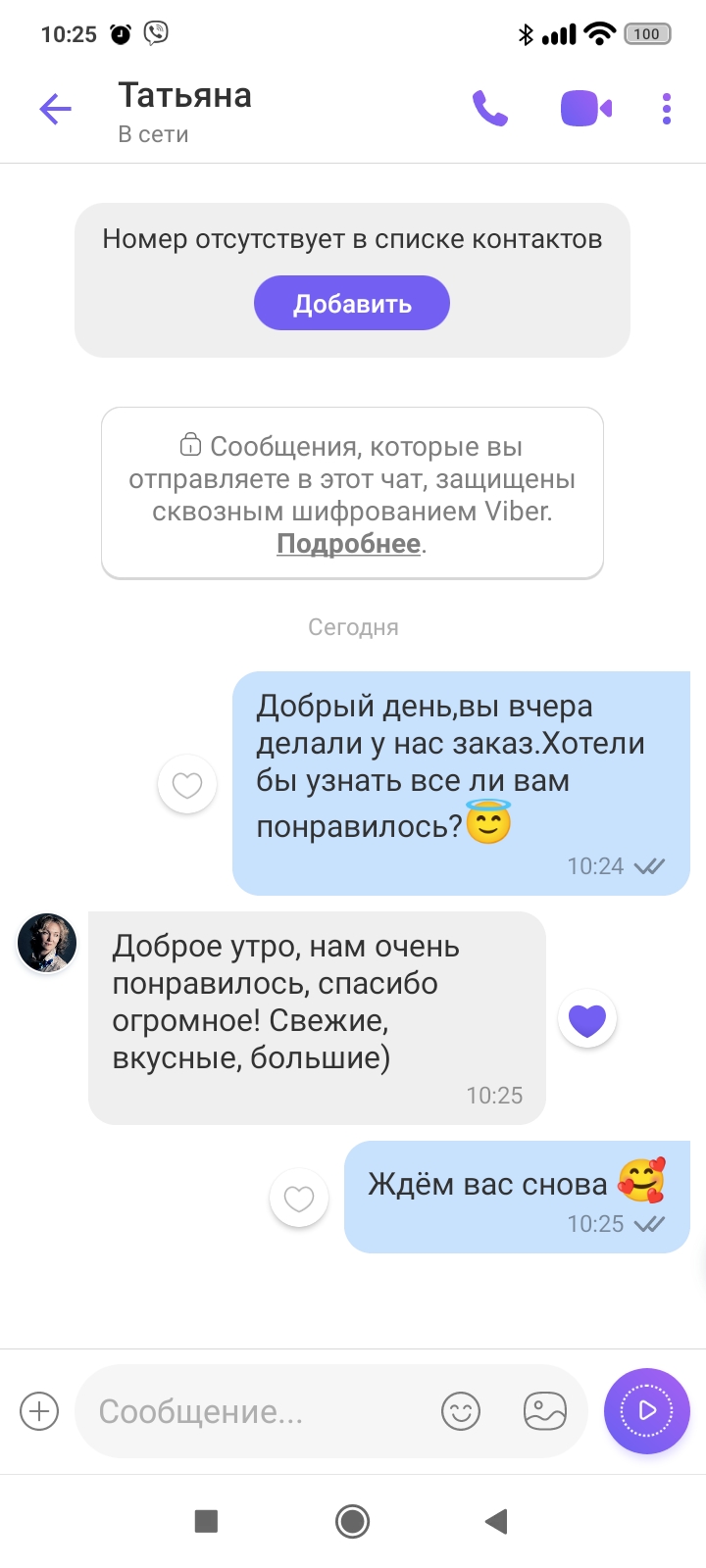The image size is (706, 1568).
Task: Tap the purple video message button
Action: pyautogui.click(x=647, y=1411)
